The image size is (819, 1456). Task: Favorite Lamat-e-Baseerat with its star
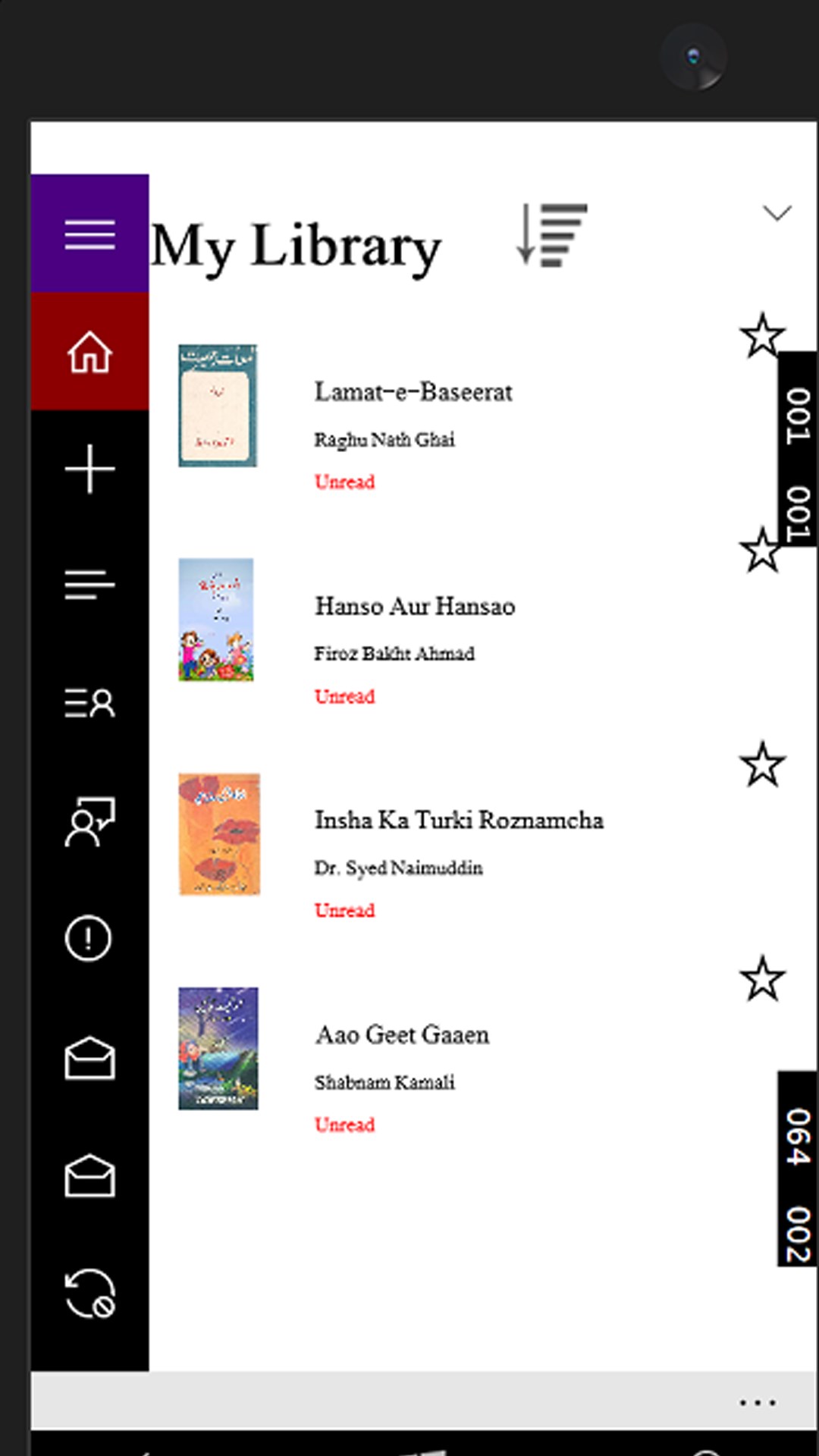761,336
